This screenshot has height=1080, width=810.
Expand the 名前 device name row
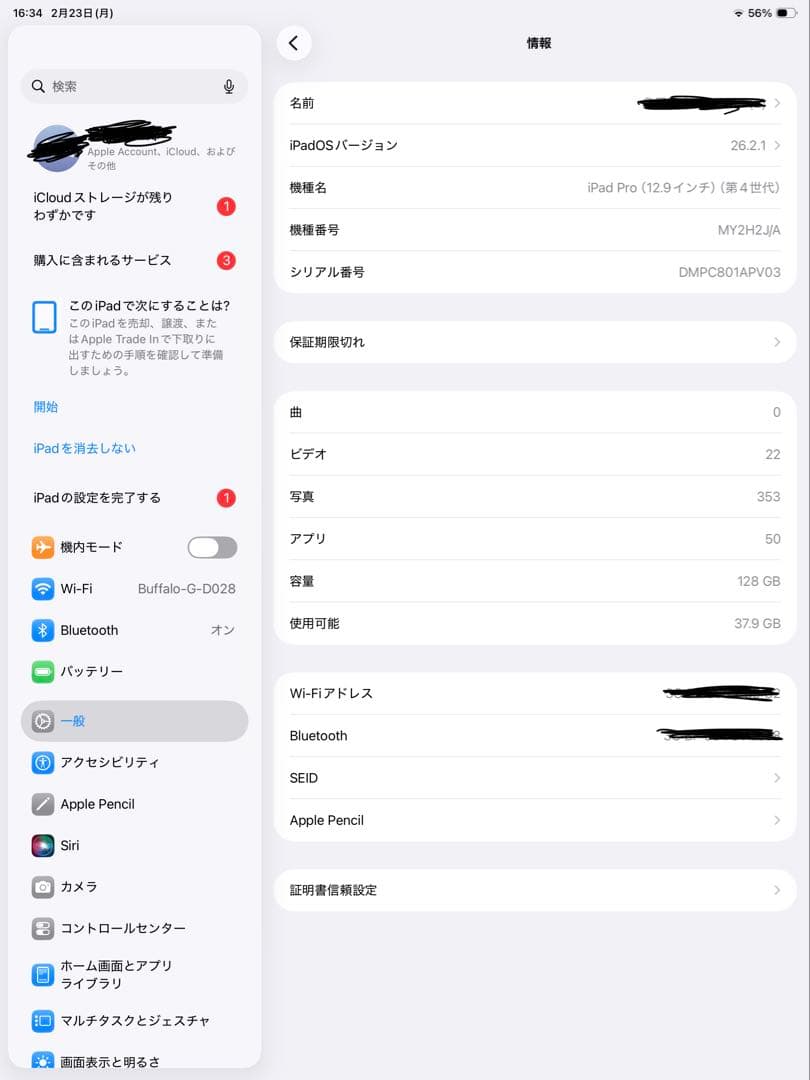click(535, 103)
